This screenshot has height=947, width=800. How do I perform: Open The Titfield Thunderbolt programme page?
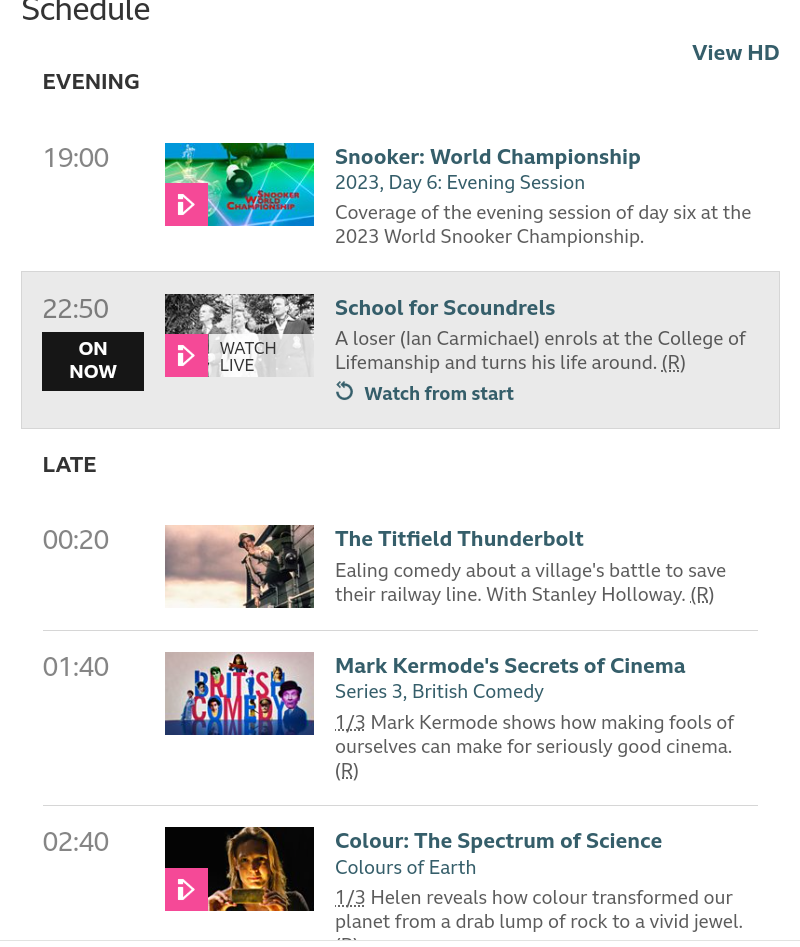[x=459, y=539]
